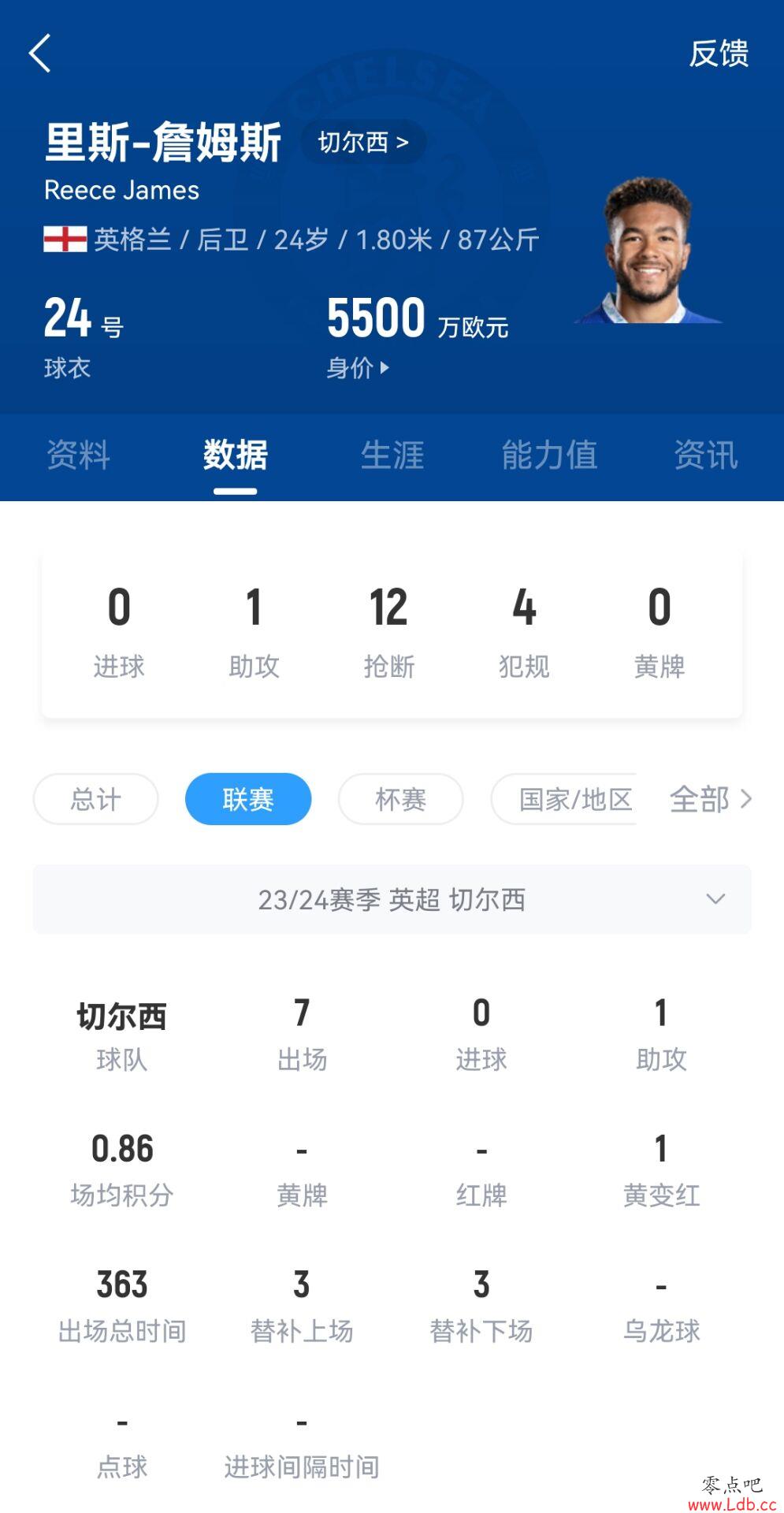View the 身价 market value details
Image resolution: width=784 pixels, height=1513 pixels.
[358, 367]
